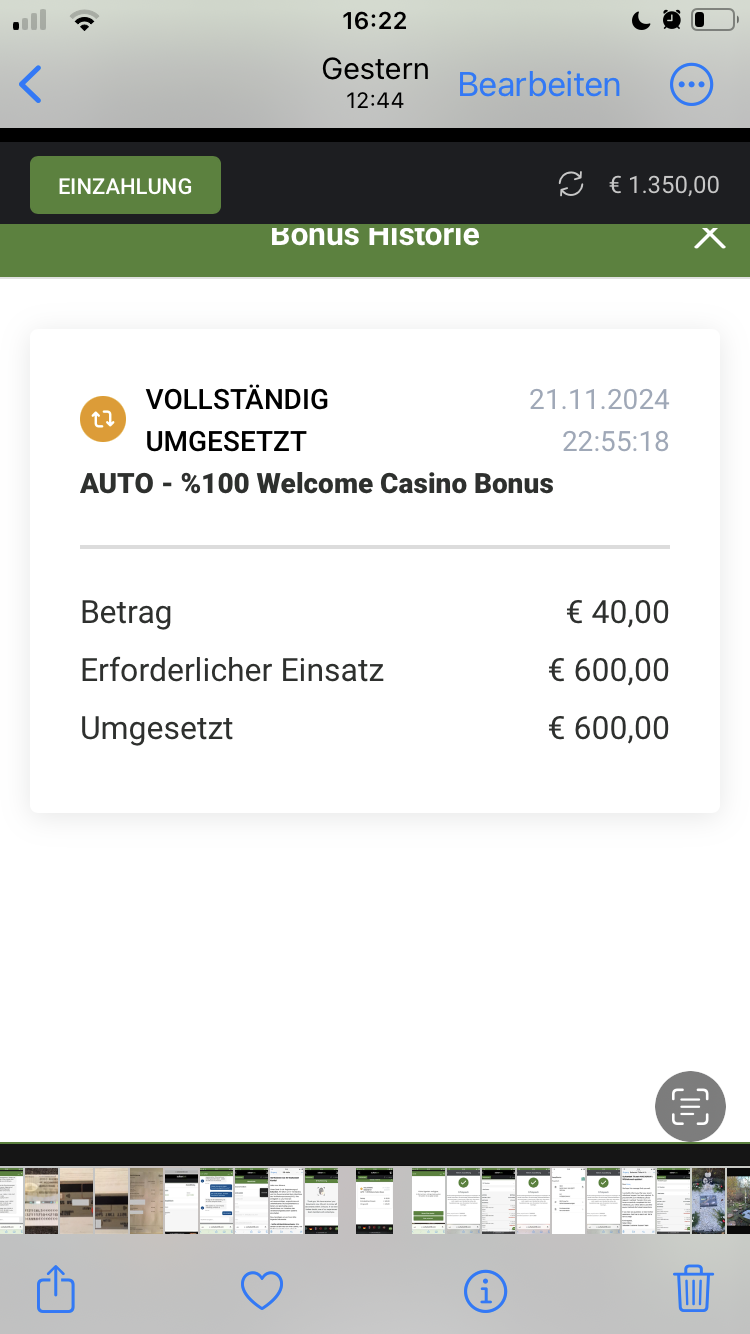Viewport: 750px width, 1334px height.
Task: Show the photo info details
Action: [x=486, y=1290]
